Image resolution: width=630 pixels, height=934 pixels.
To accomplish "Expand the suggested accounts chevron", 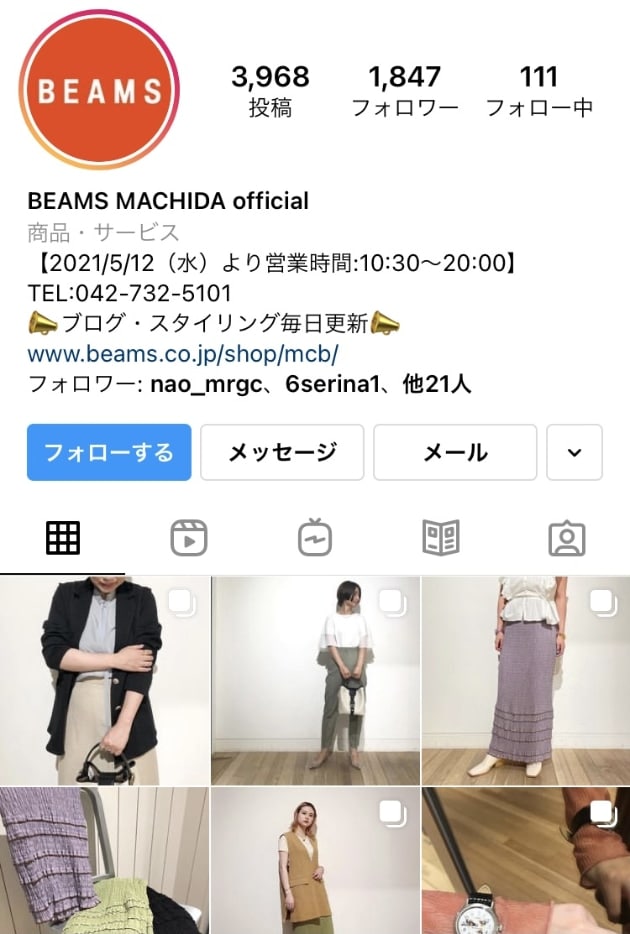I will point(575,452).
